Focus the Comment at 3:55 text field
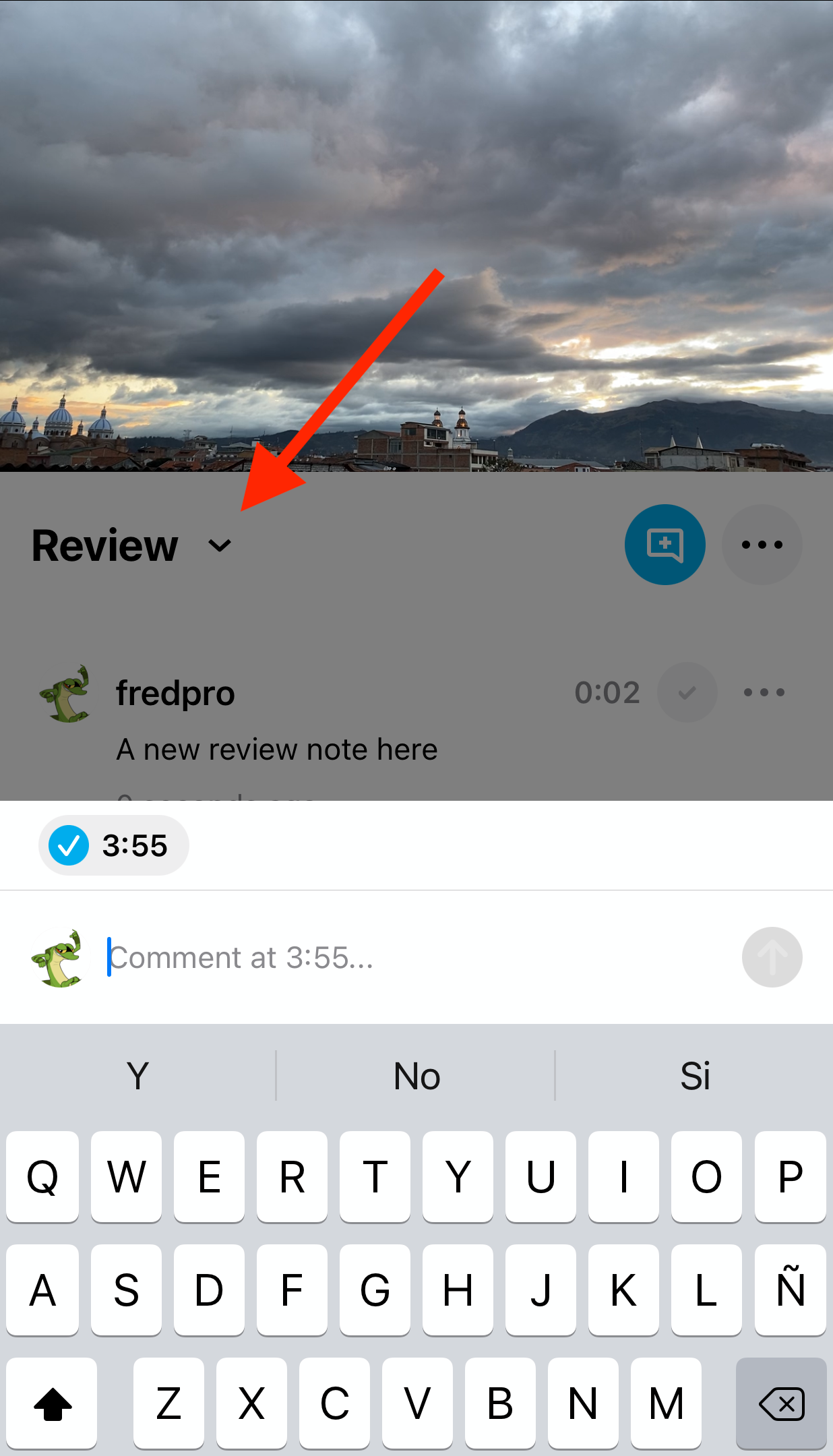This screenshot has height=1456, width=833. 404,957
